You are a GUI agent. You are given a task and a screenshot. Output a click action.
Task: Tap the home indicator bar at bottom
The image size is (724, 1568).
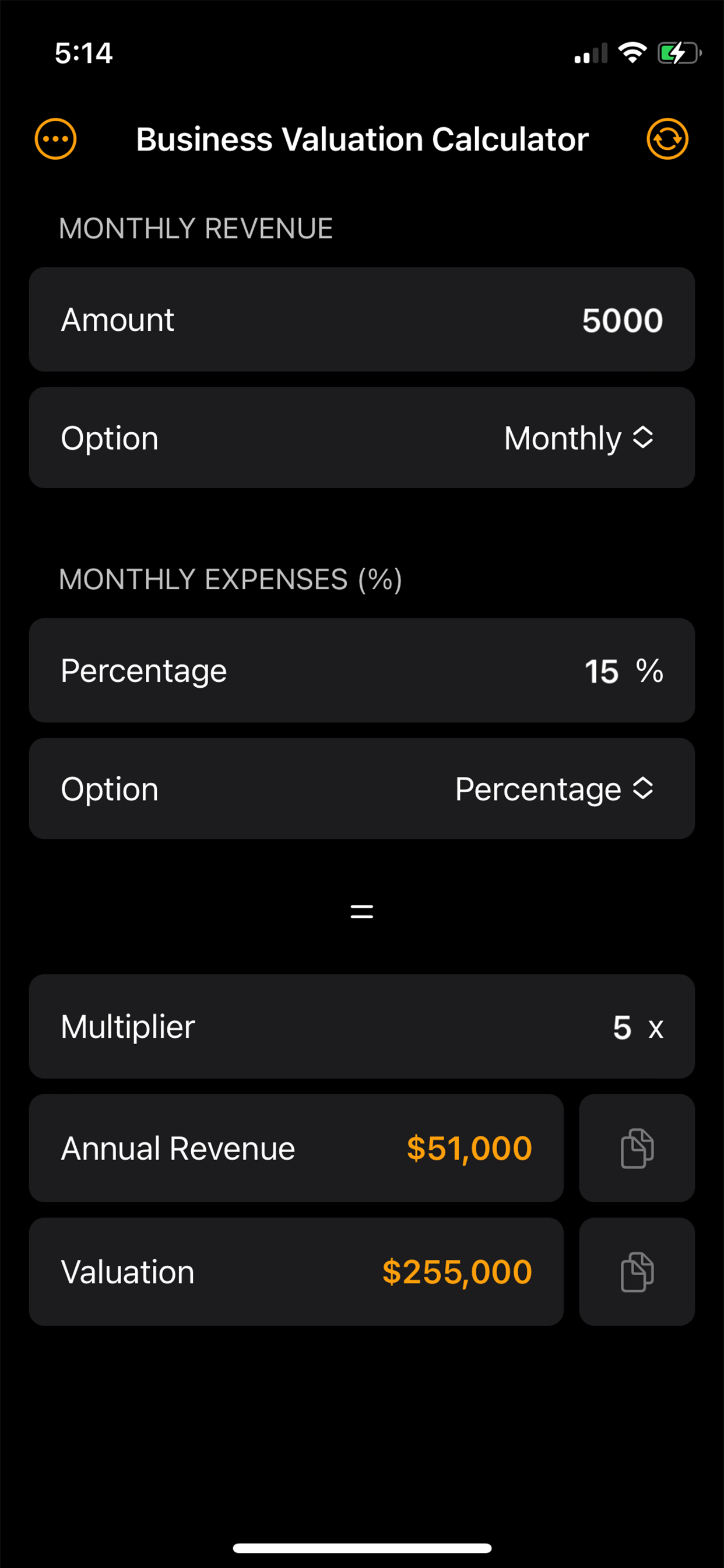pyautogui.click(x=361, y=1548)
